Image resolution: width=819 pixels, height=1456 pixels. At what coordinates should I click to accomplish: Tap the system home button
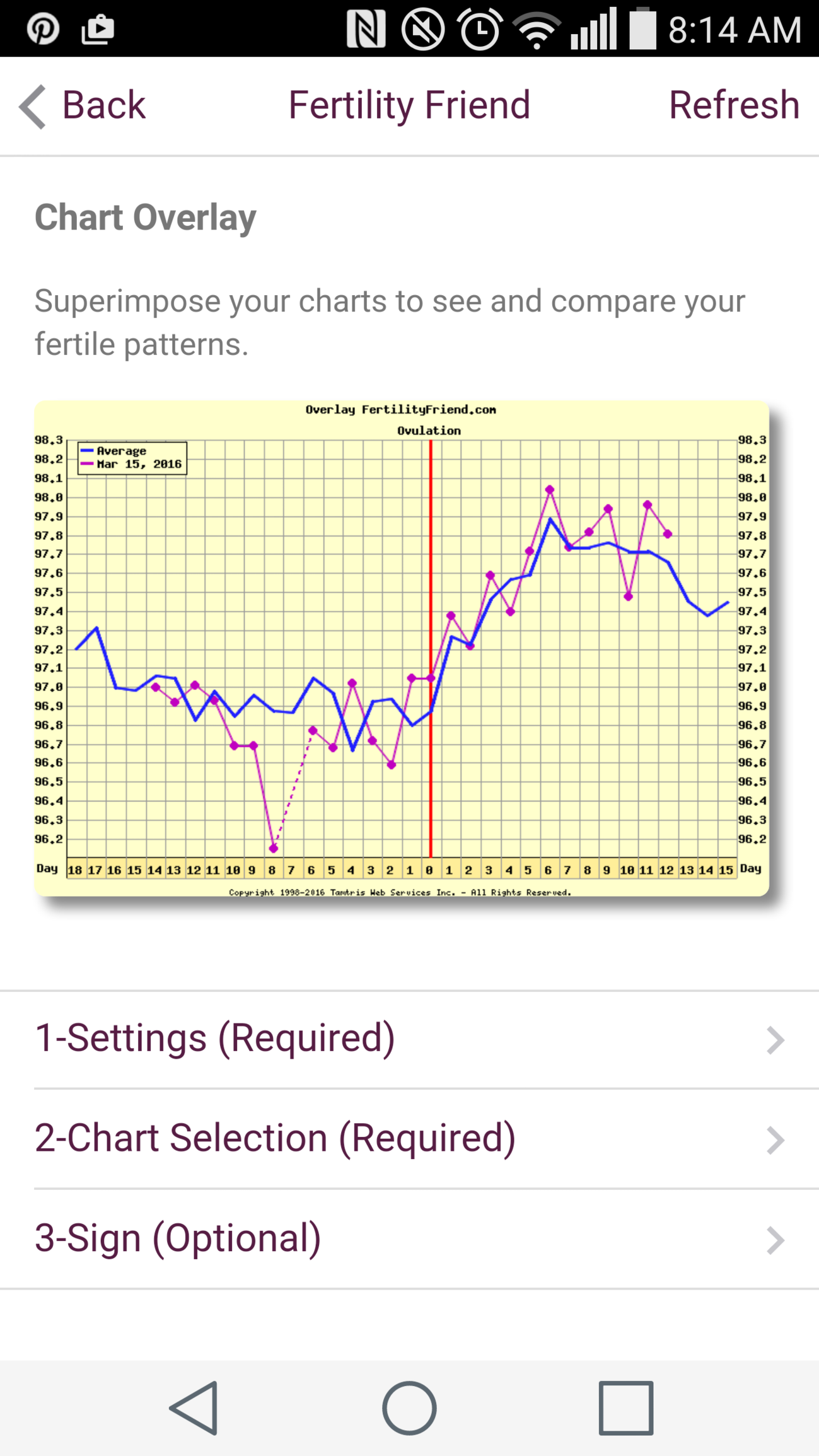409,1407
